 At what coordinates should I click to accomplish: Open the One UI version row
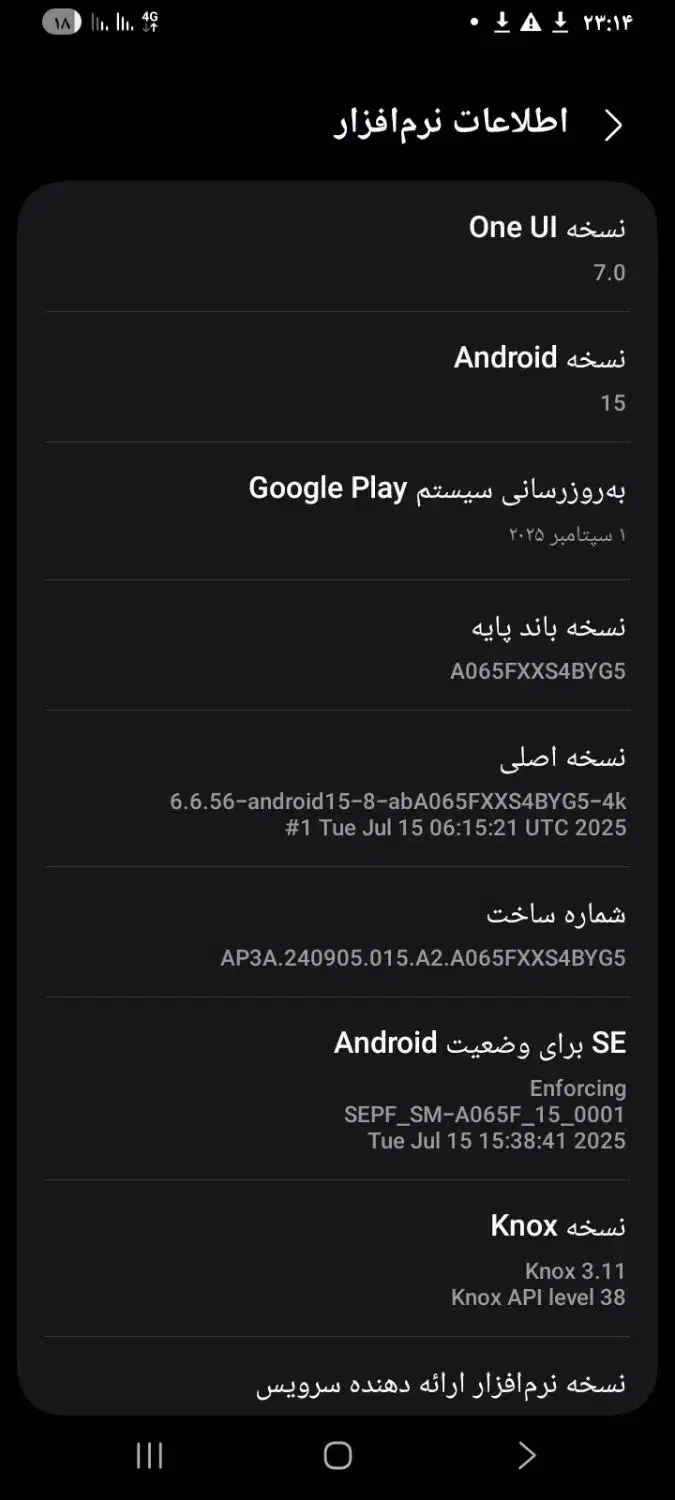click(337, 248)
